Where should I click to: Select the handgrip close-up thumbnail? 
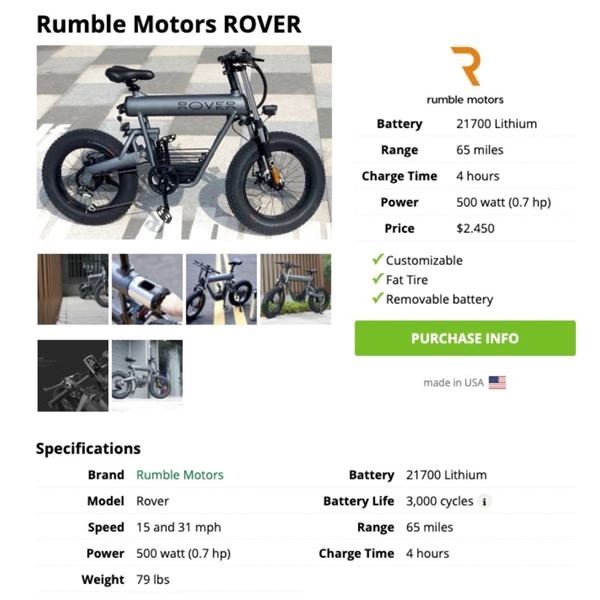coord(146,289)
